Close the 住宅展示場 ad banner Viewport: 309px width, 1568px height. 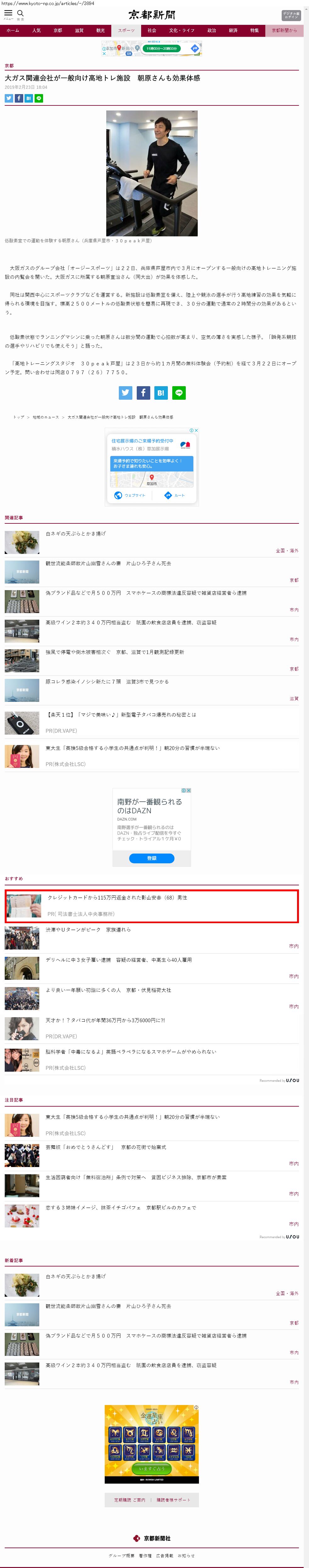click(196, 430)
